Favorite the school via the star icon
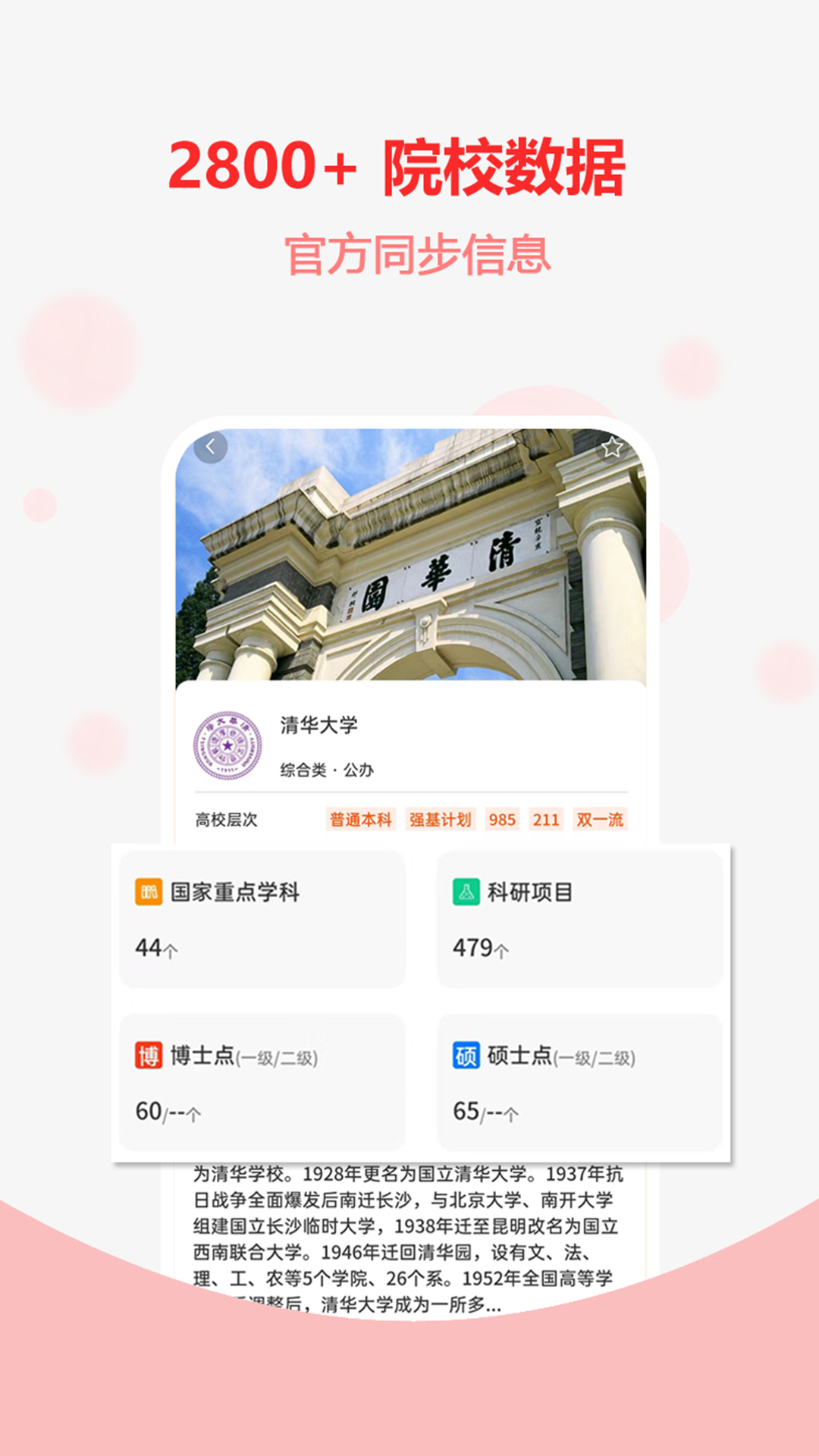The height and width of the screenshot is (1456, 819). pos(611,447)
